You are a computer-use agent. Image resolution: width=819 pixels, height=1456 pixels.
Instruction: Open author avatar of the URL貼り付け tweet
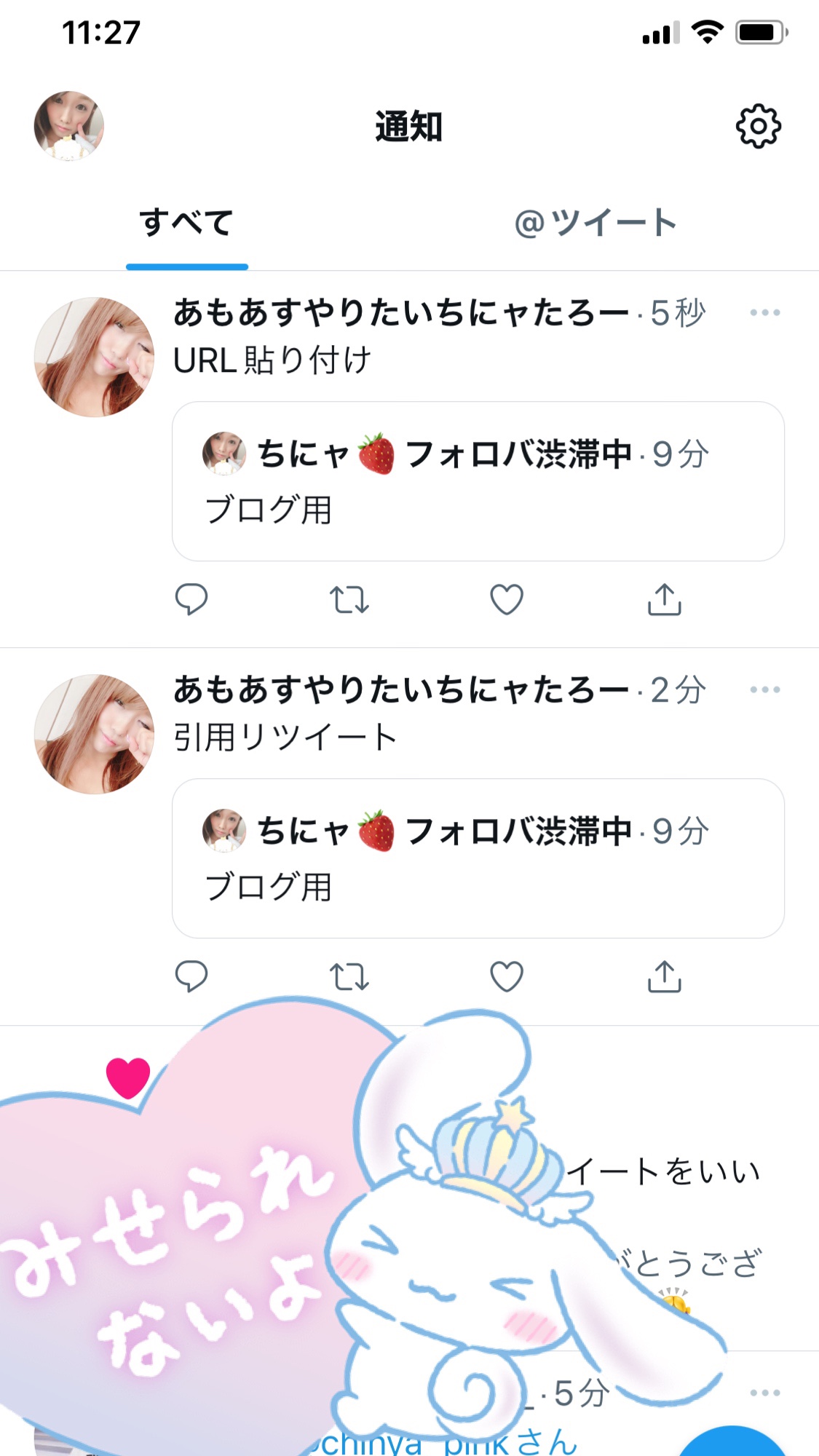click(95, 357)
